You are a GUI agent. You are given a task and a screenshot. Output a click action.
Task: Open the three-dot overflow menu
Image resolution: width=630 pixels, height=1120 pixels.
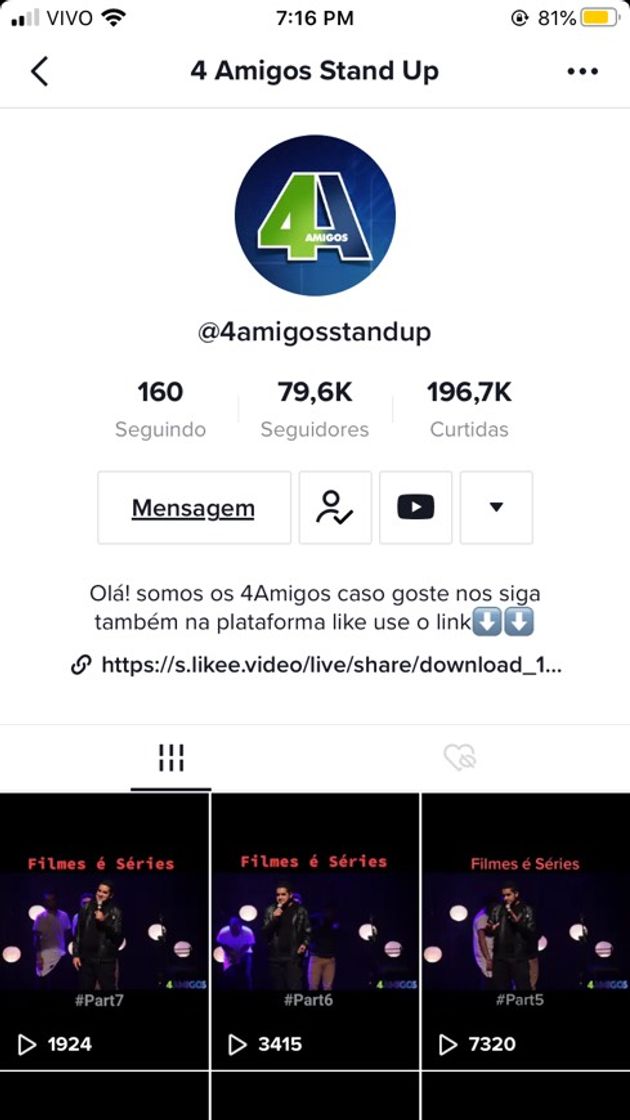click(582, 71)
